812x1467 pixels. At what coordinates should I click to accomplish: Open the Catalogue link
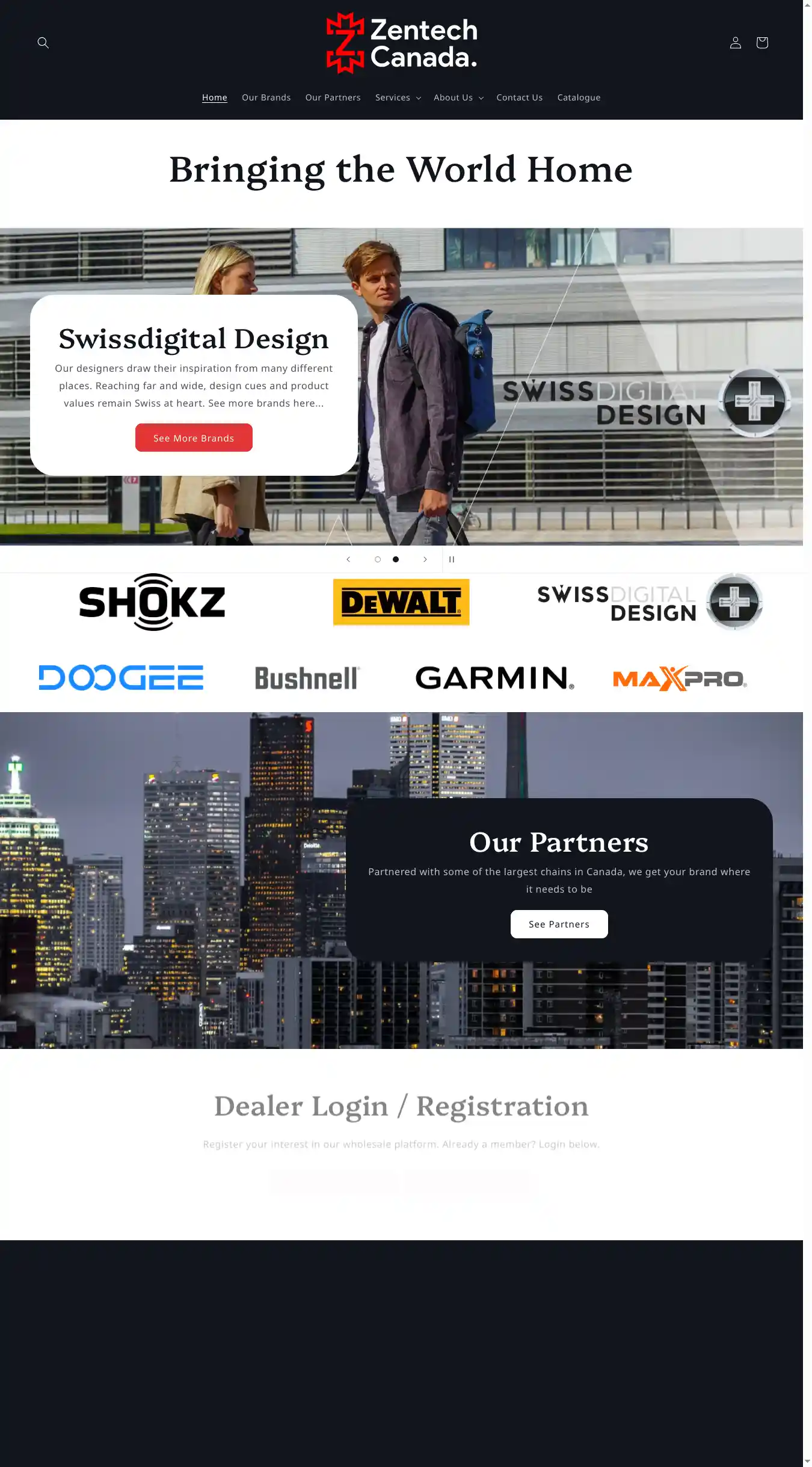[x=579, y=97]
